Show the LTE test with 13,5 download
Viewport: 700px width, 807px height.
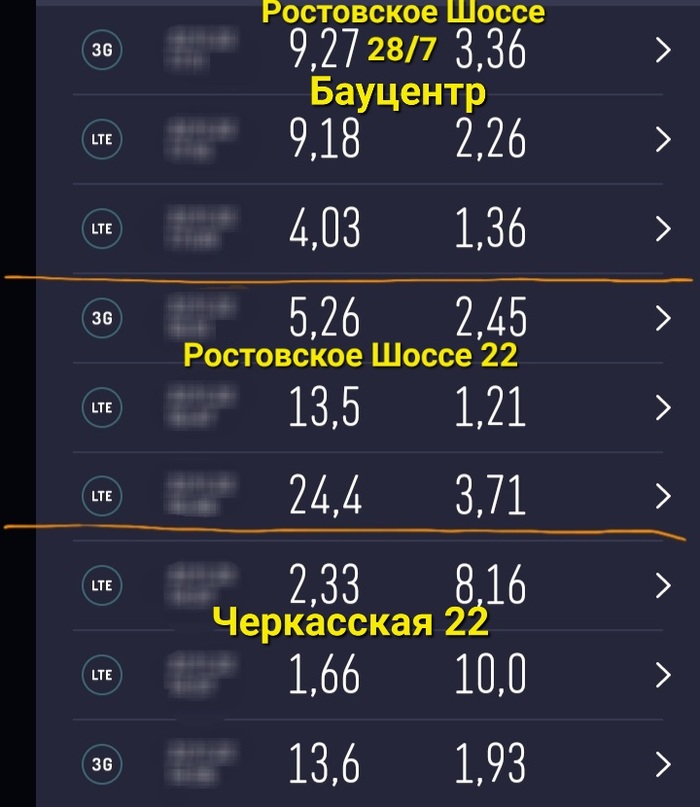tap(661, 407)
